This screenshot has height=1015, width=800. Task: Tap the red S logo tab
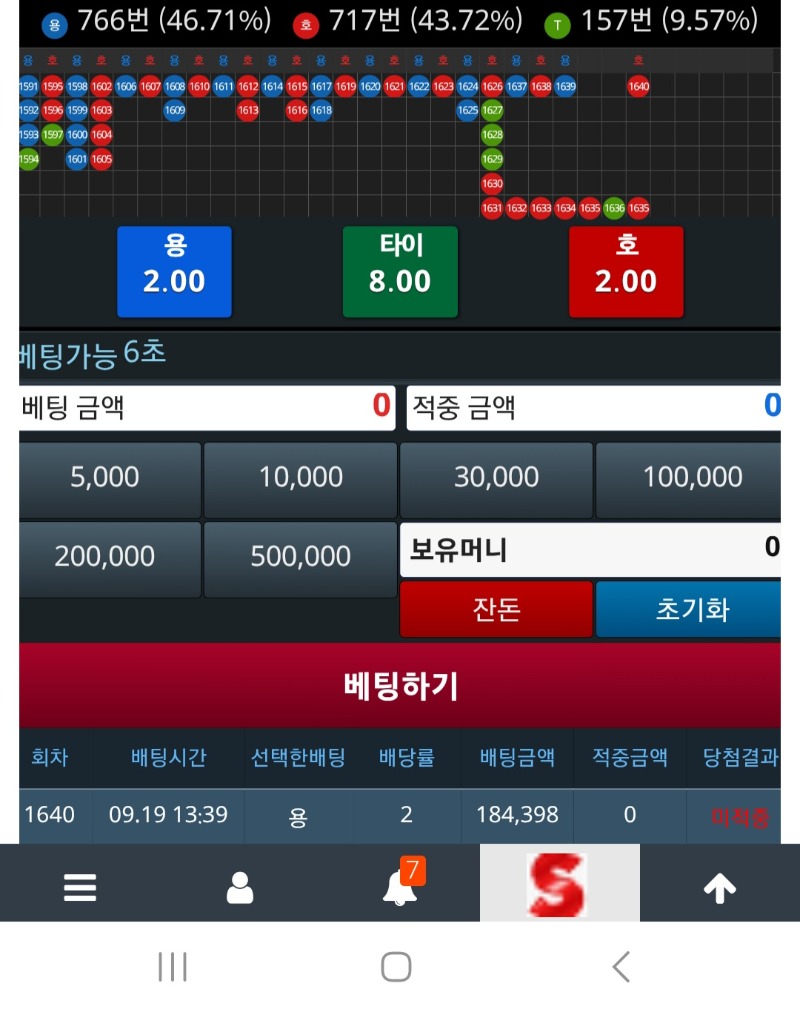tap(559, 884)
